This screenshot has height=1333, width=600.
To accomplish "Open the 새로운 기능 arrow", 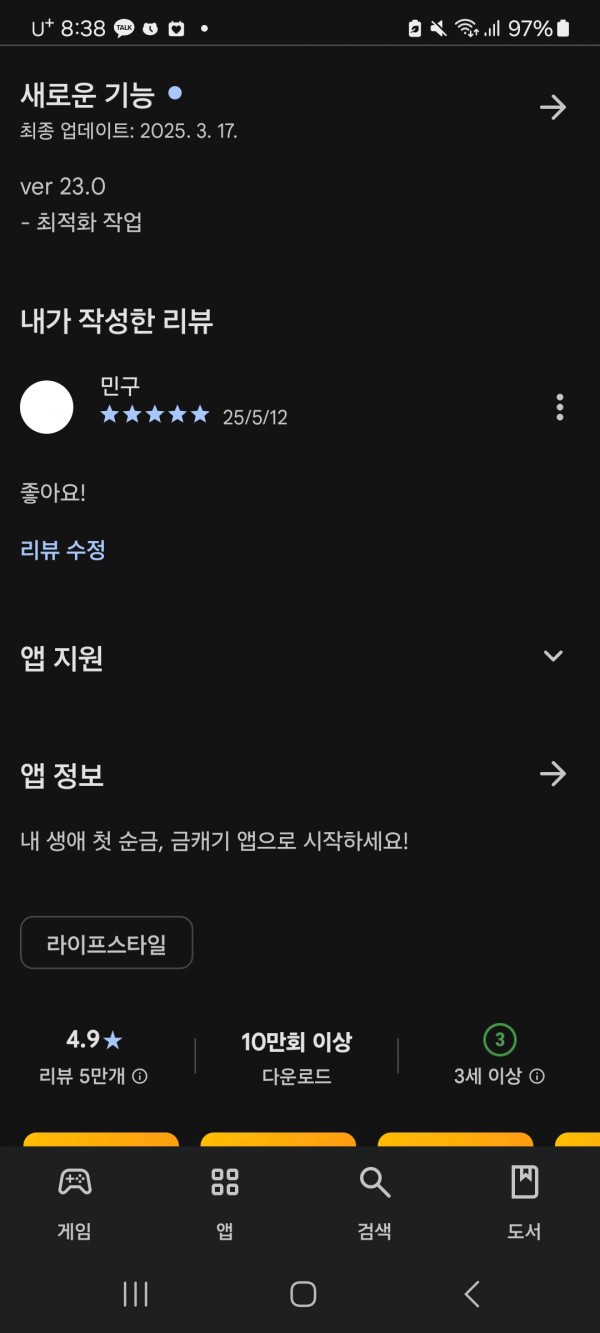I will 553,107.
